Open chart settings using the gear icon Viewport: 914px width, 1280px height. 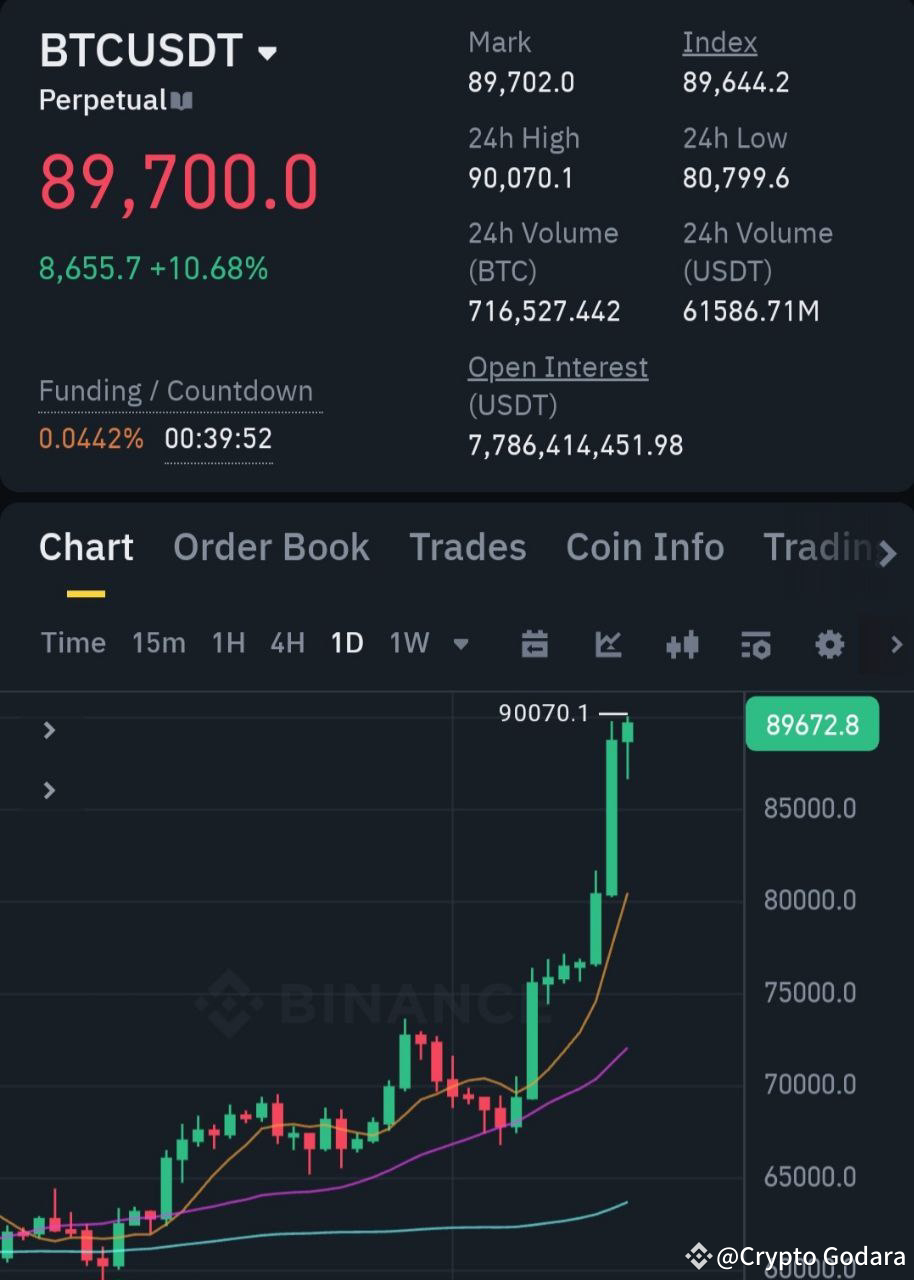pos(829,644)
